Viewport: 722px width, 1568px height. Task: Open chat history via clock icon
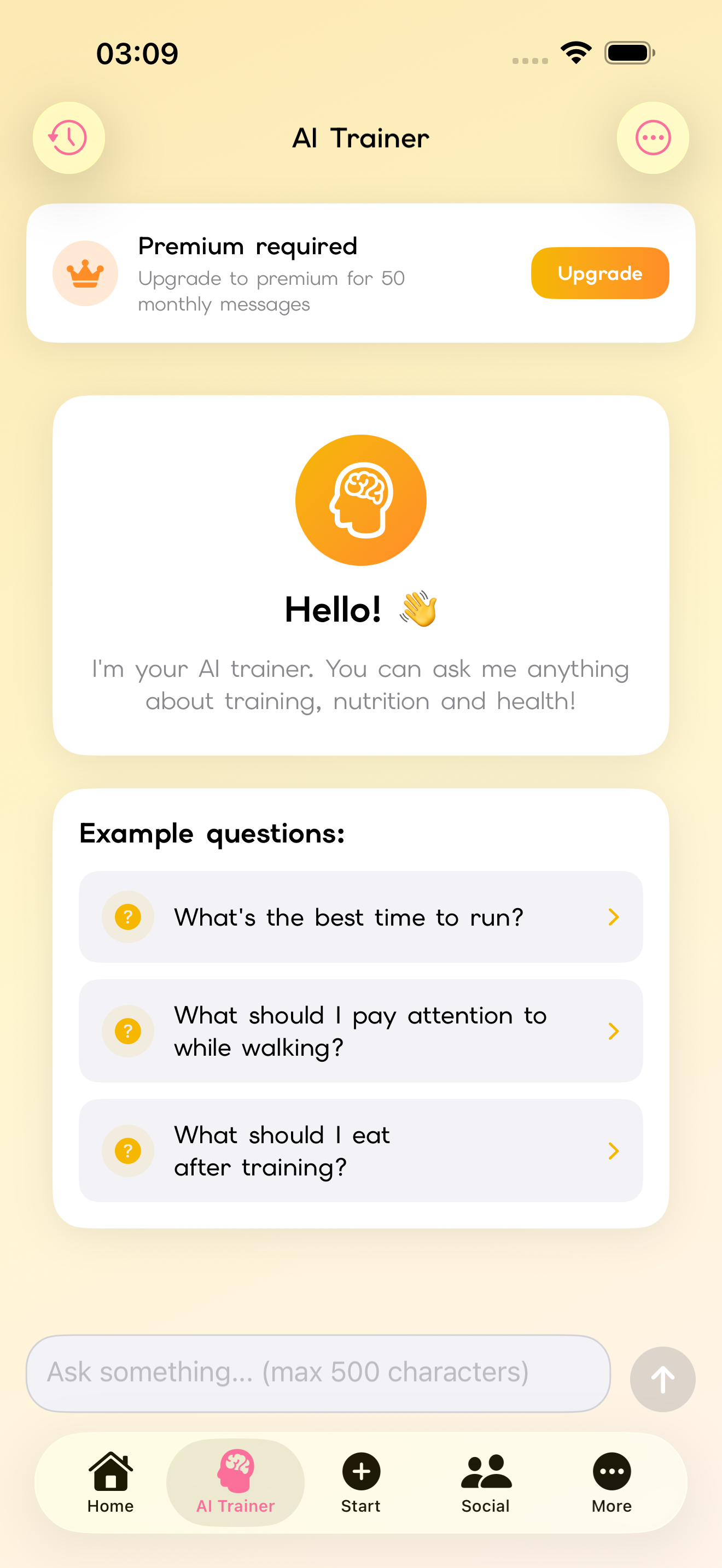[x=69, y=138]
